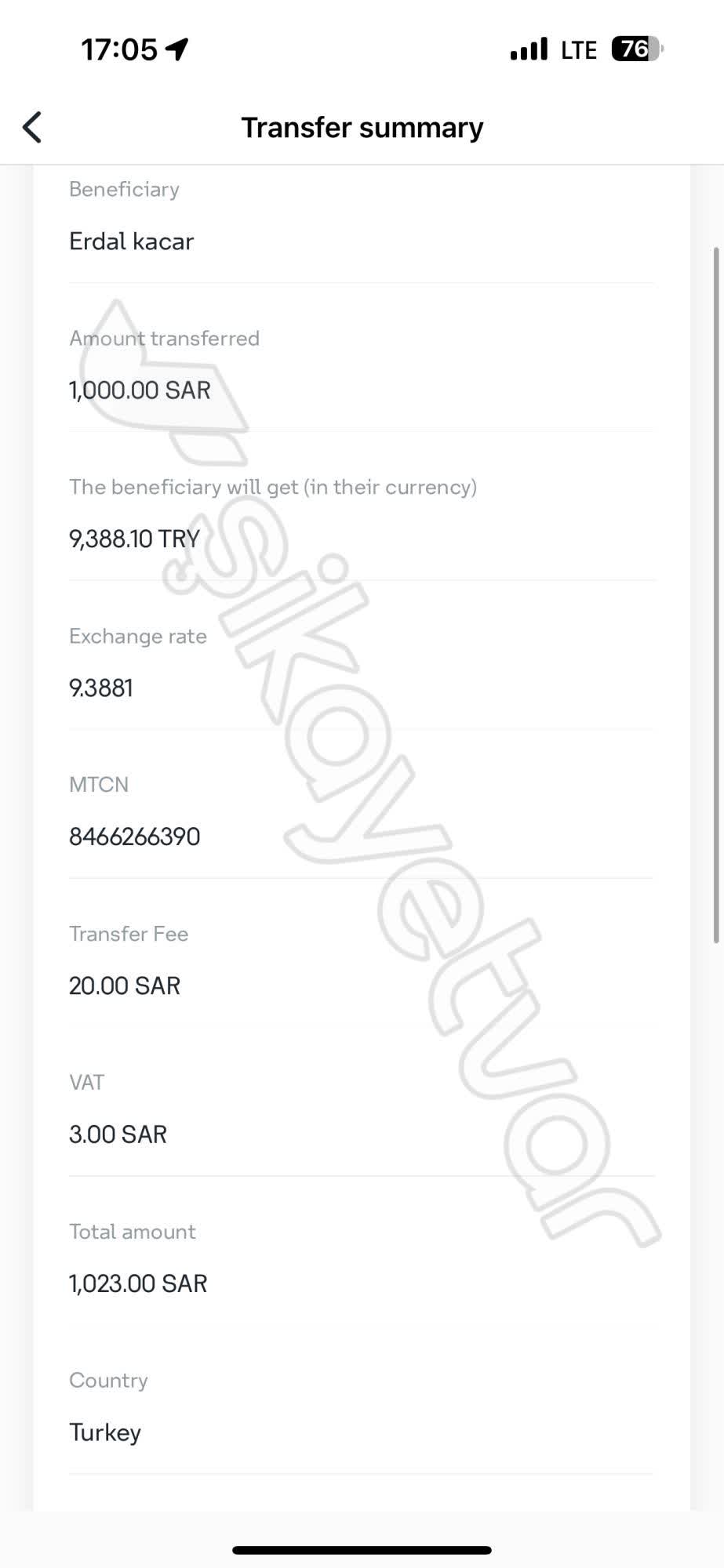The image size is (724, 1568).
Task: Tap the Transfer summary title
Action: pos(362,126)
